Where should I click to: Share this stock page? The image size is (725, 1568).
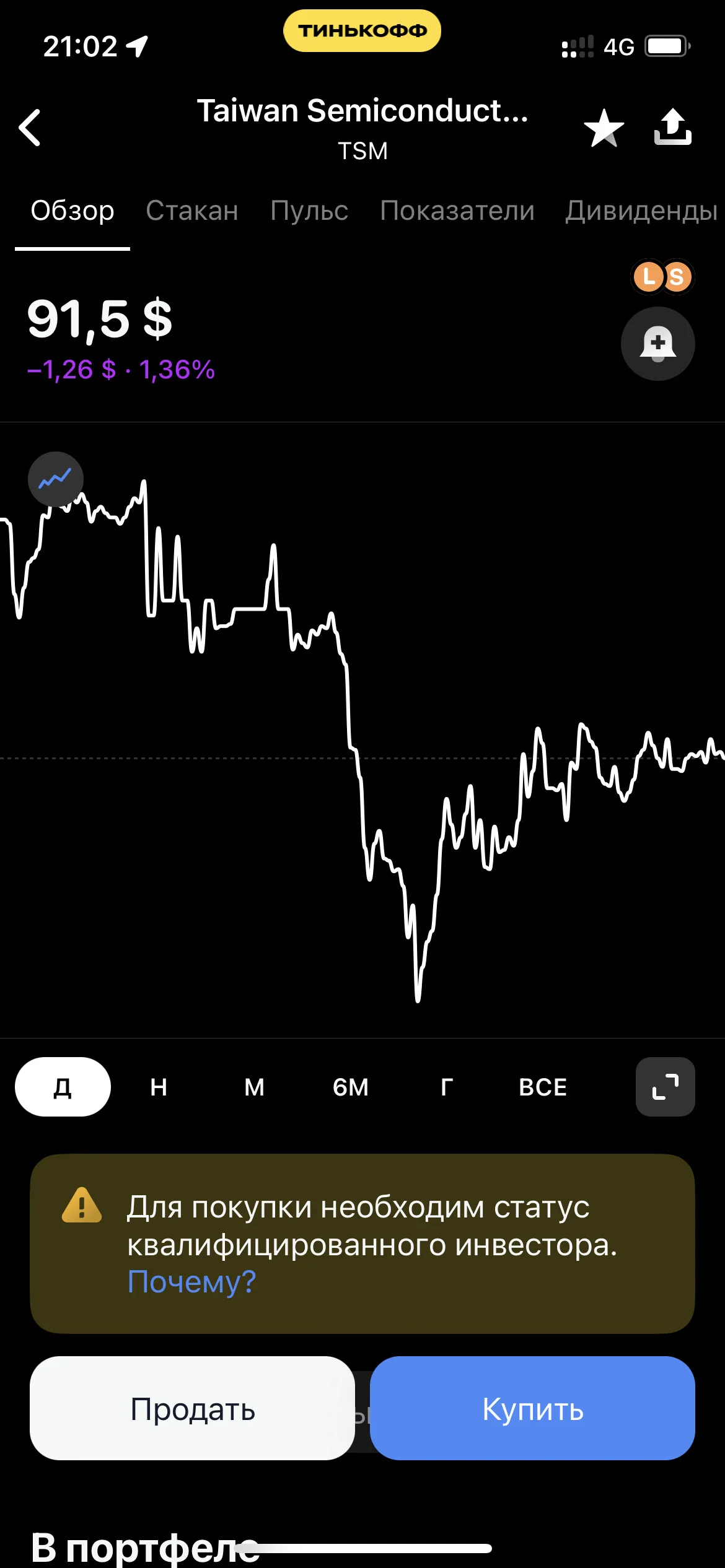coord(673,127)
